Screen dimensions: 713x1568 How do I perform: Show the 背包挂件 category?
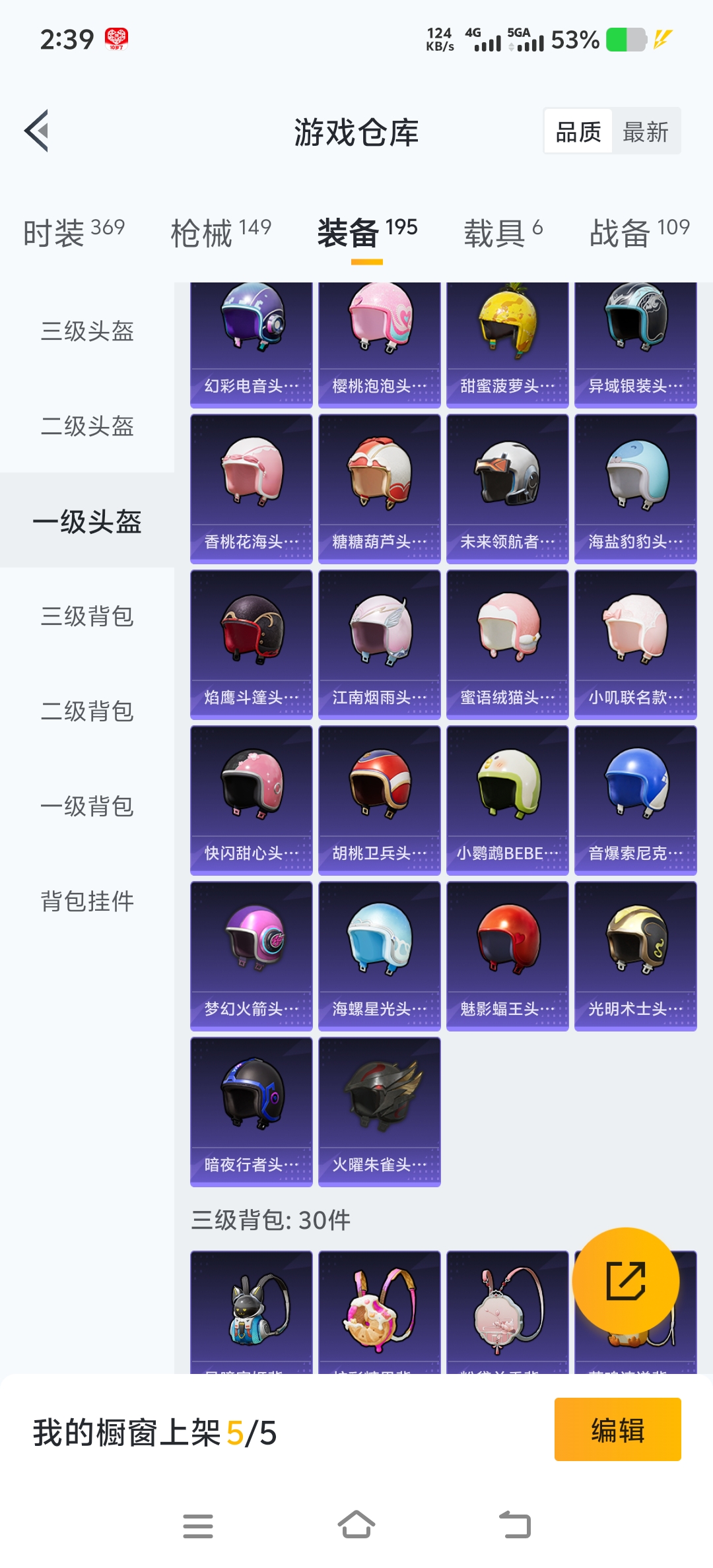tap(87, 901)
